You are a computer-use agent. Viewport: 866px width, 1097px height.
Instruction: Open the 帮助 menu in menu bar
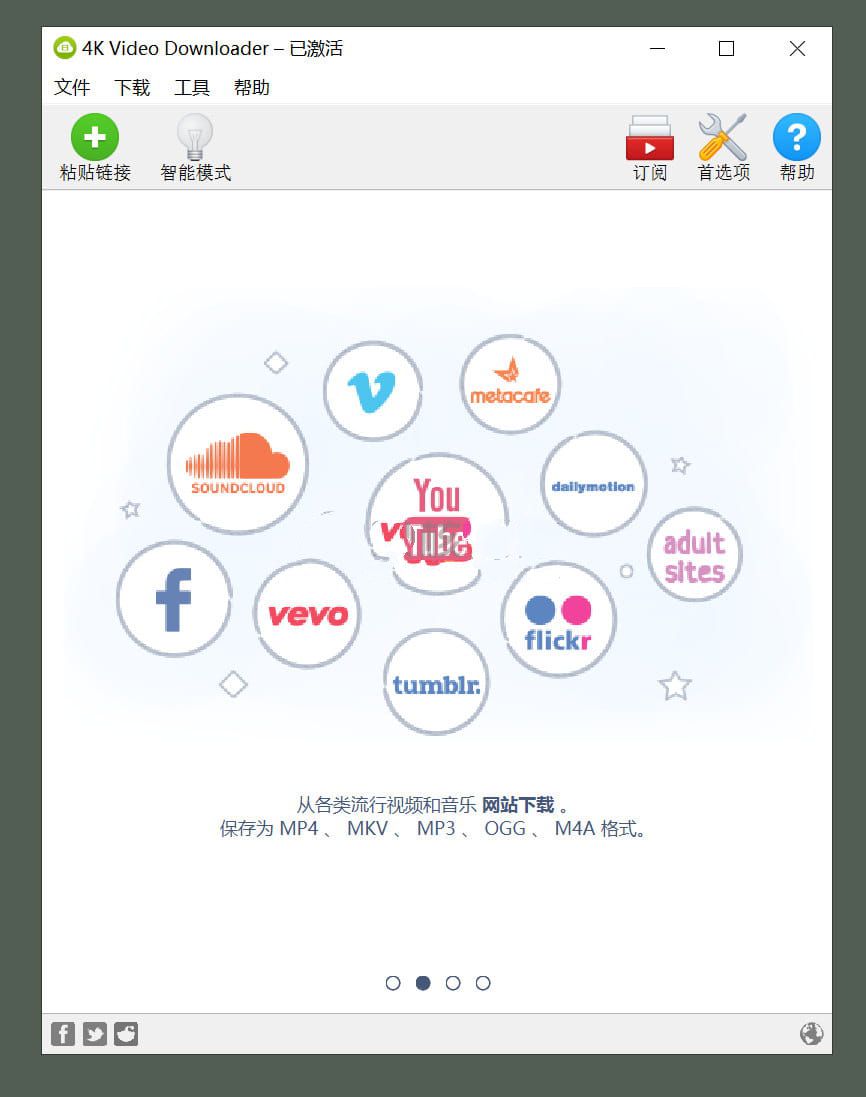[252, 88]
